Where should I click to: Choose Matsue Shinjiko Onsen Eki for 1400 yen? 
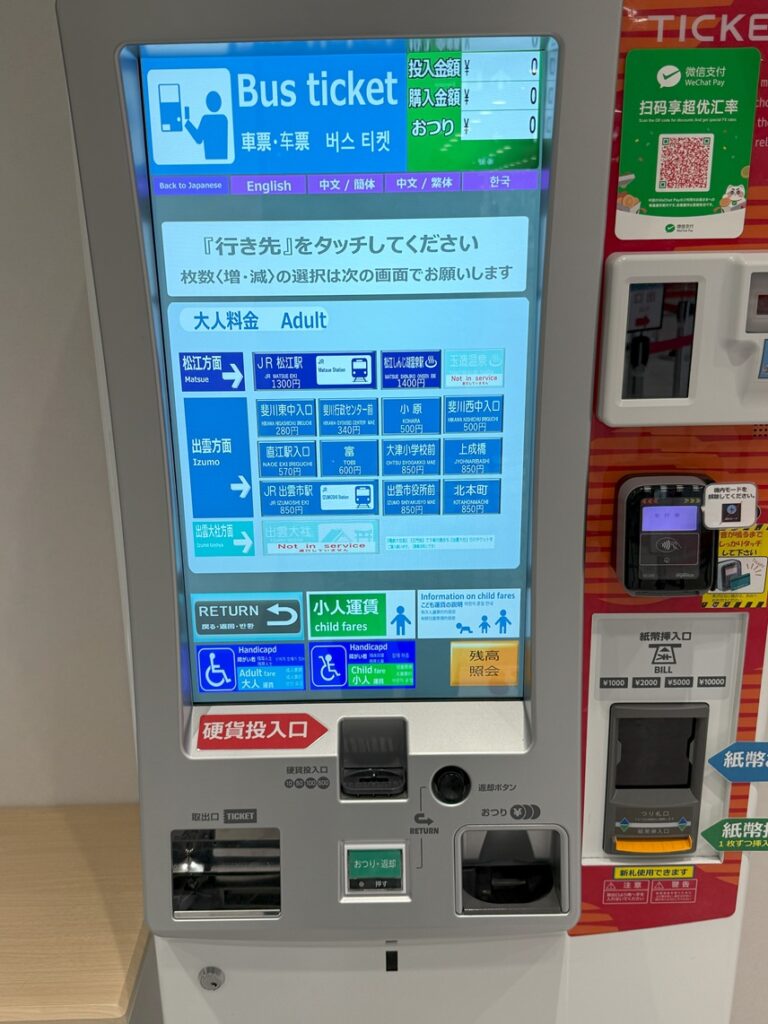pyautogui.click(x=410, y=369)
